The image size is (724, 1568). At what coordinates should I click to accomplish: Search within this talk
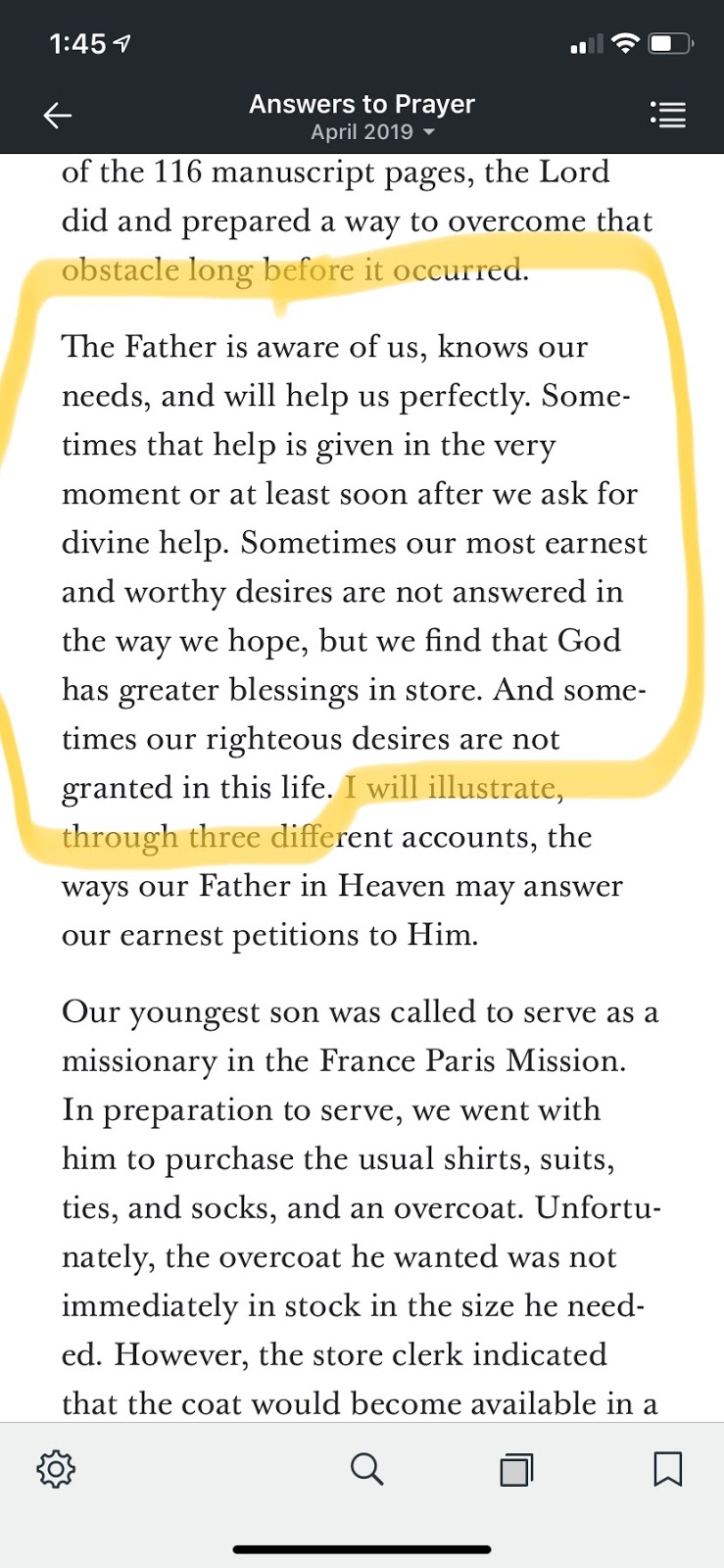(366, 1468)
